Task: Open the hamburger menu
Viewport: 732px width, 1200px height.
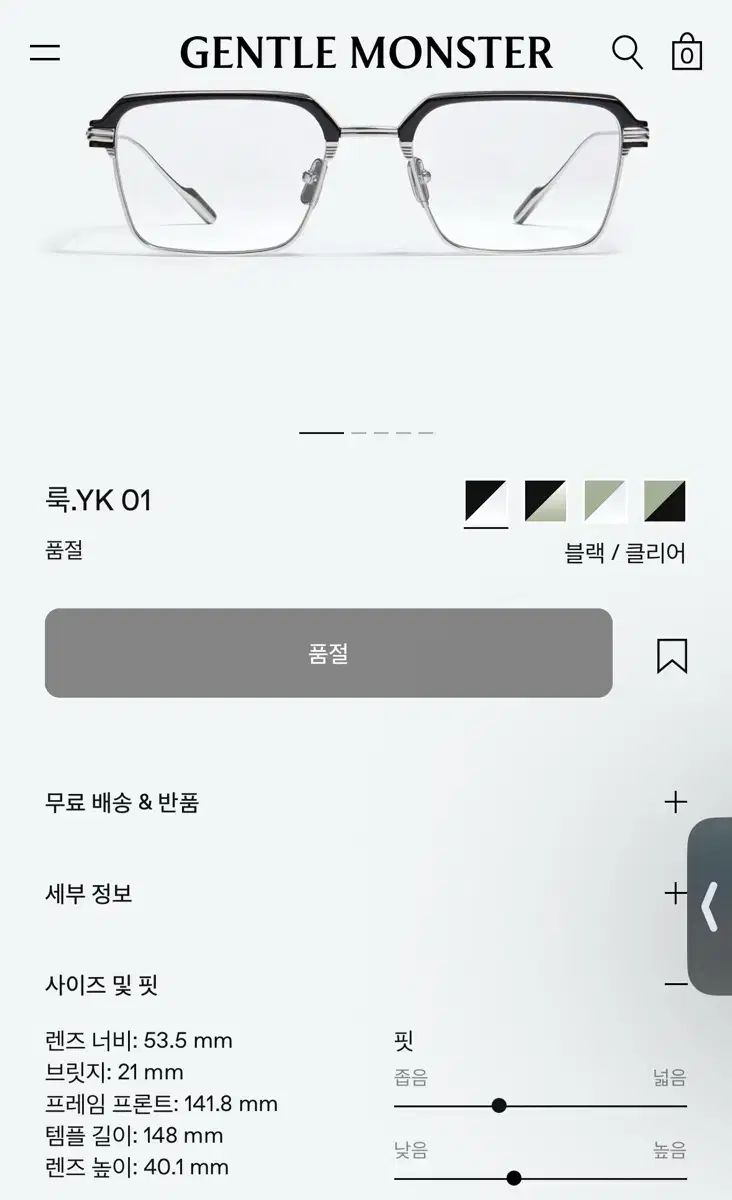Action: pos(45,53)
